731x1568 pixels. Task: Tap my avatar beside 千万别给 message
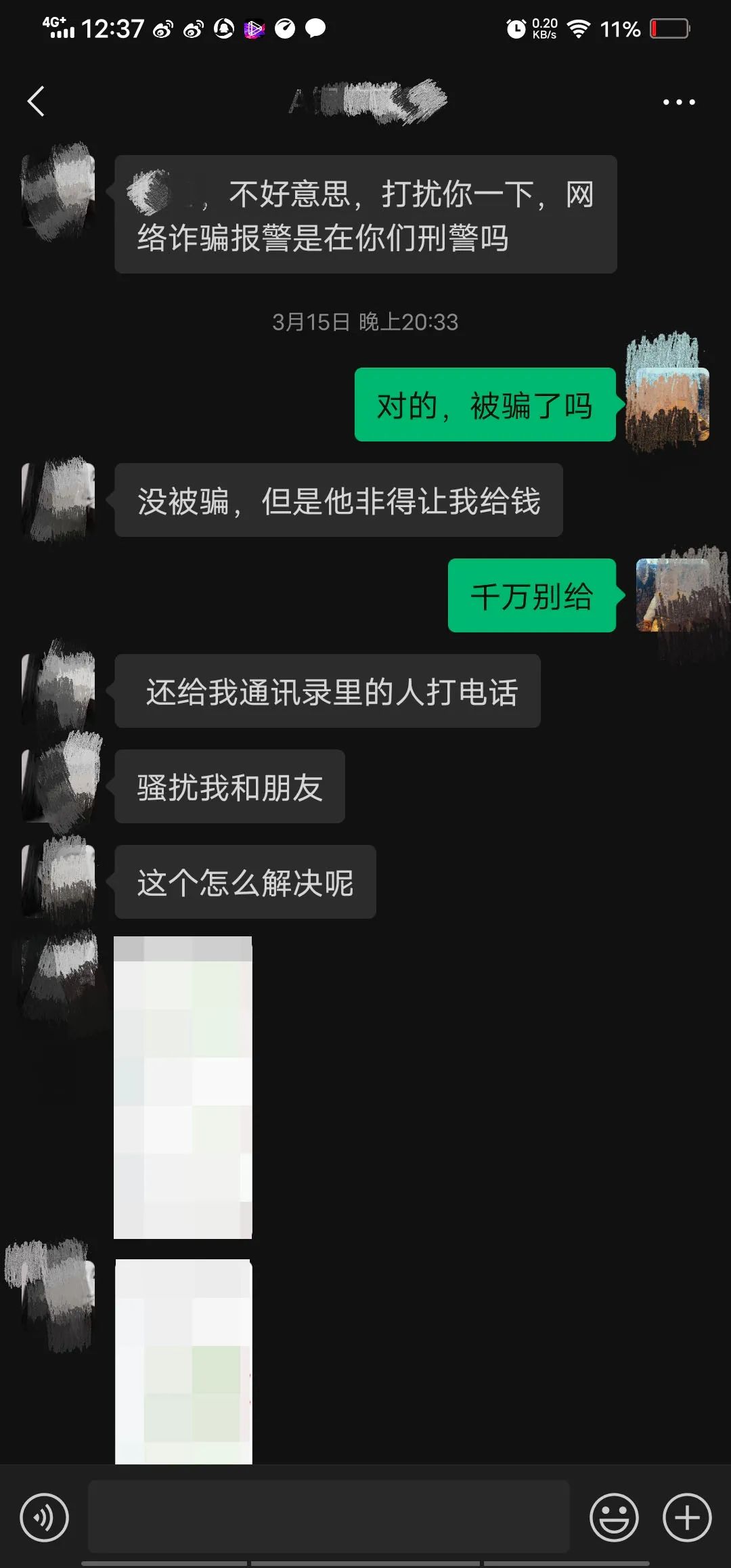pos(672,596)
